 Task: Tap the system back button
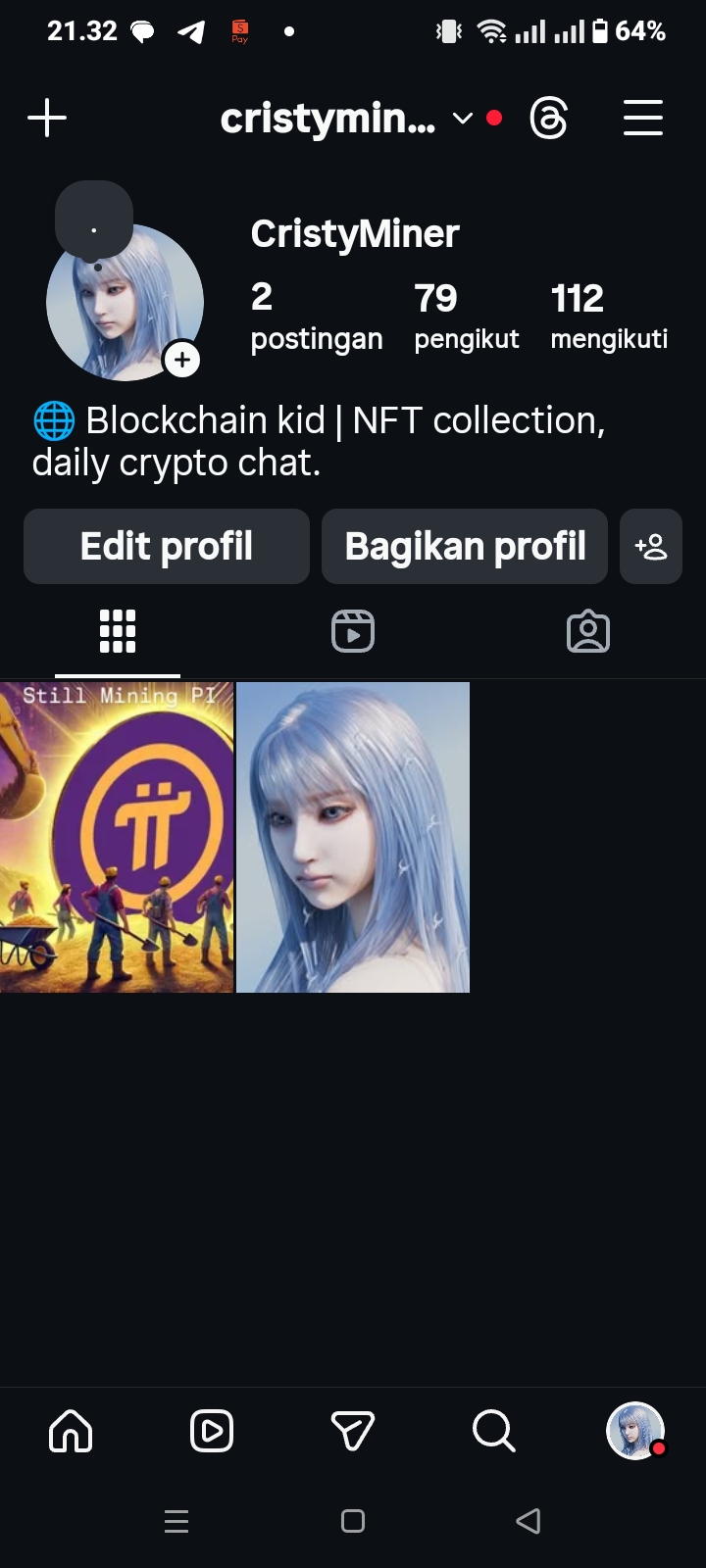[x=529, y=1521]
